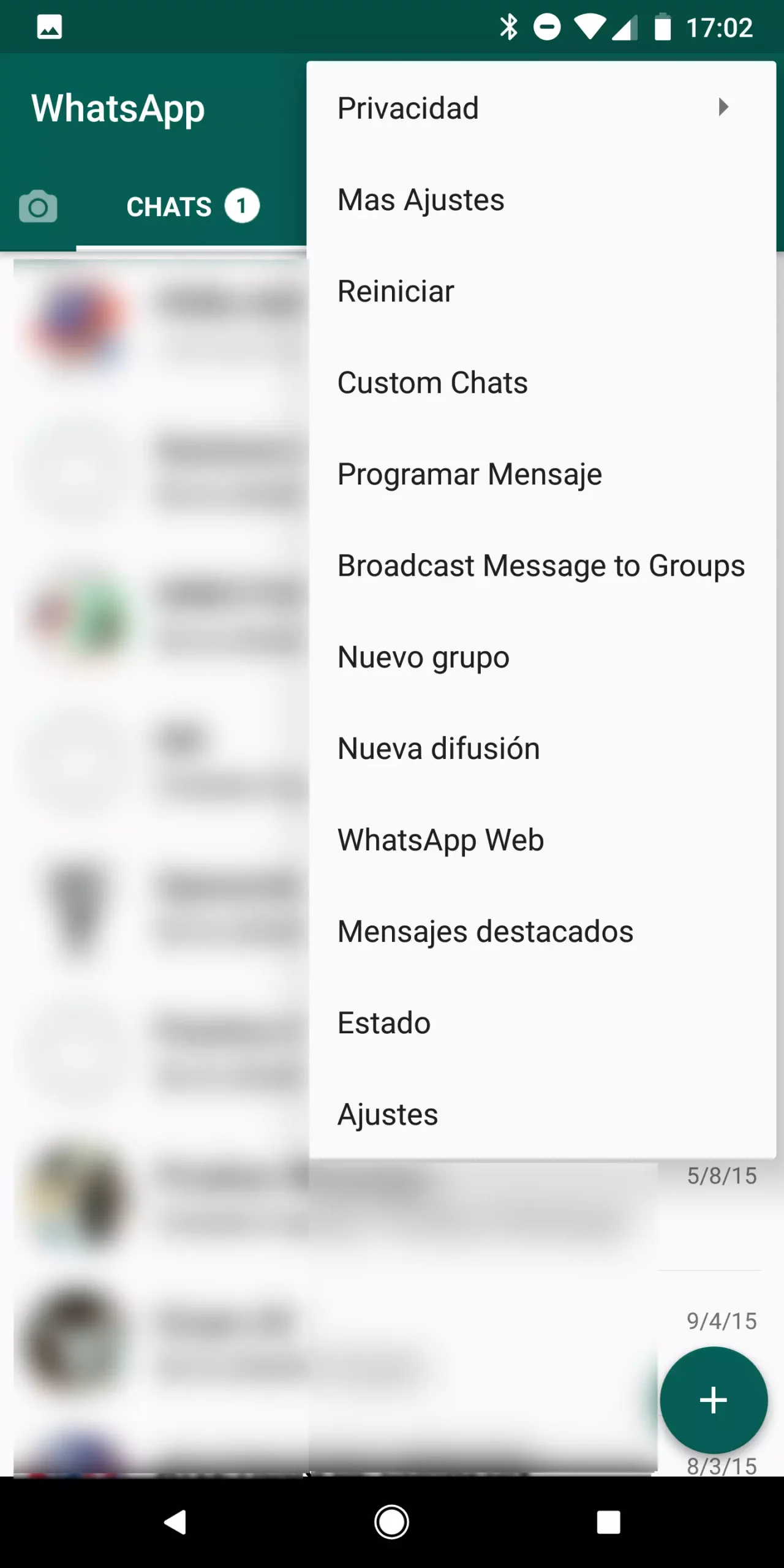Tap Broadcast Message to Groups
784x1568 pixels.
pyautogui.click(x=541, y=565)
